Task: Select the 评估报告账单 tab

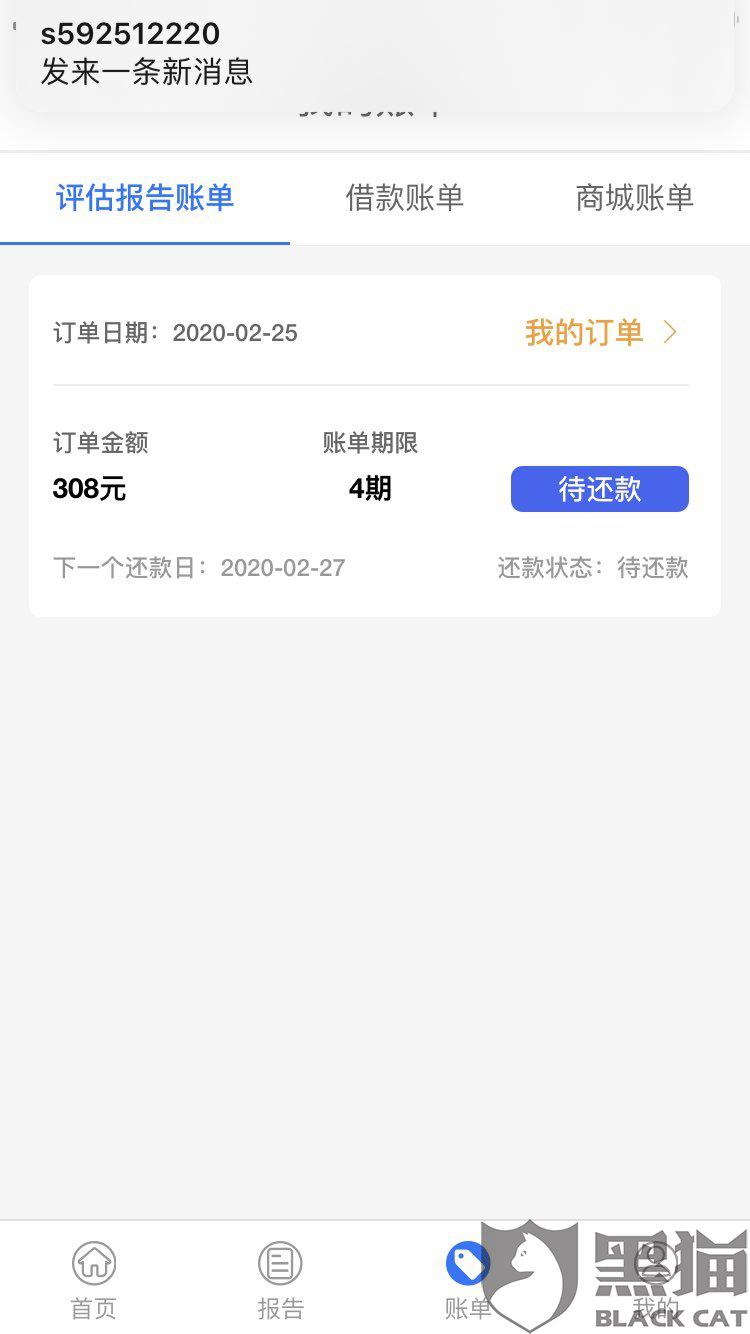Action: [145, 198]
